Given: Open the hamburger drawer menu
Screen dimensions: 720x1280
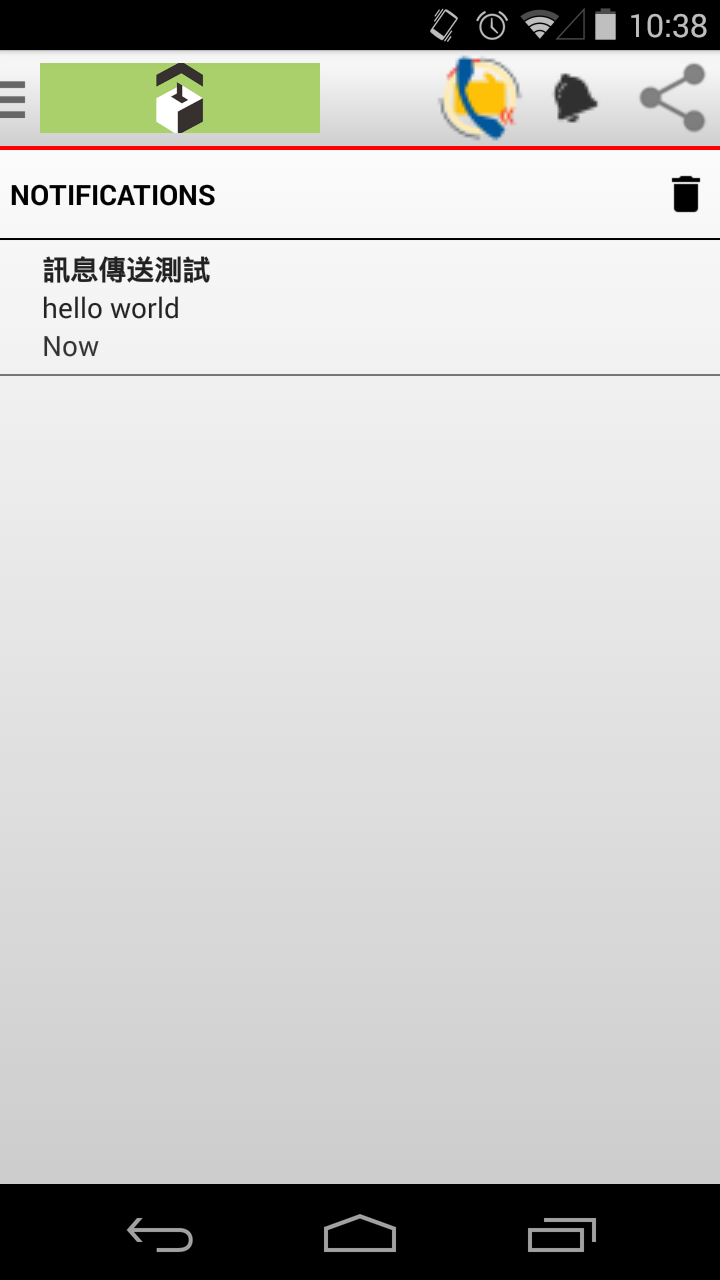Looking at the screenshot, I should pyautogui.click(x=13, y=99).
